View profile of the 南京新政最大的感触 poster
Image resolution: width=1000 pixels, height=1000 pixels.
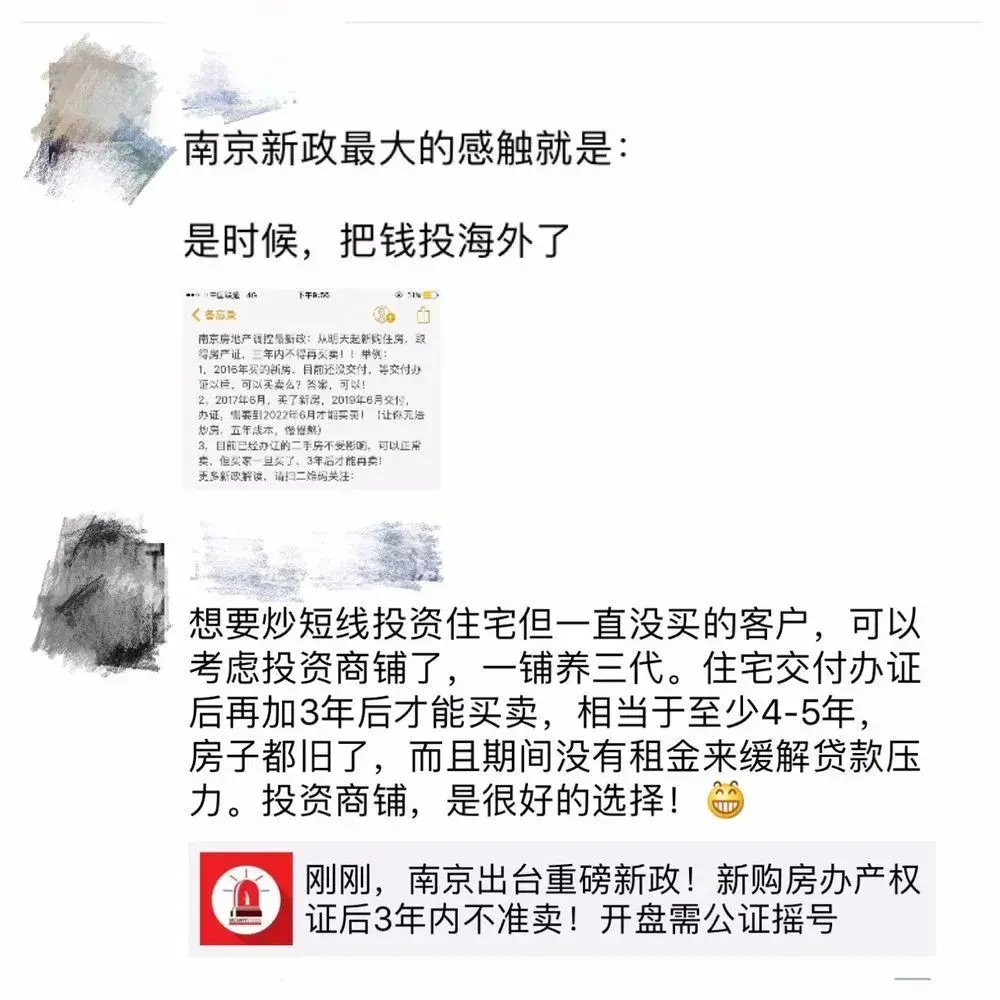(x=98, y=118)
